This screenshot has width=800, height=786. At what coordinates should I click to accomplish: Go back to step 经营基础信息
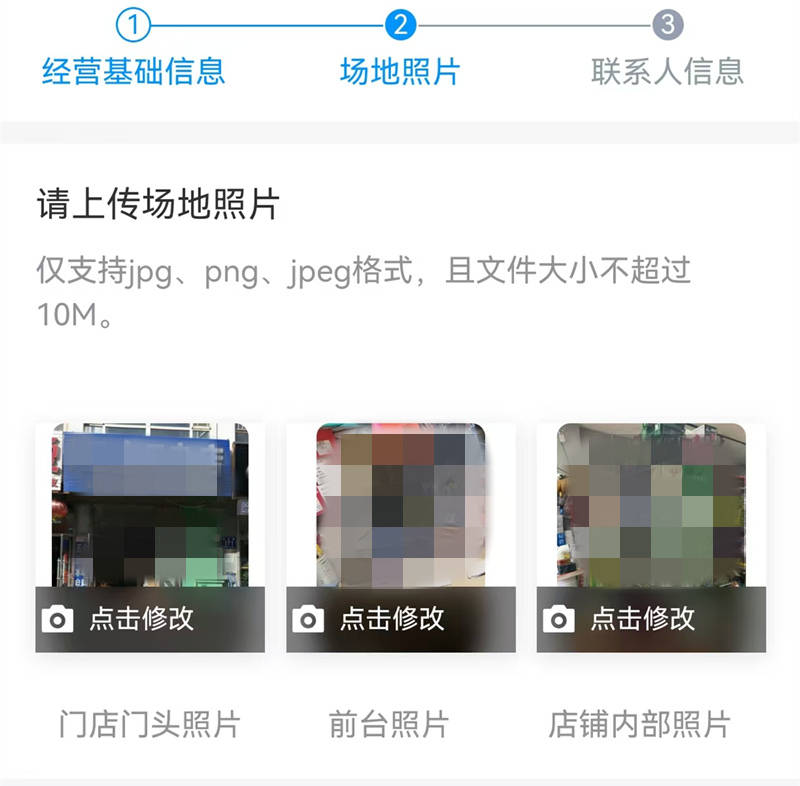click(x=133, y=70)
